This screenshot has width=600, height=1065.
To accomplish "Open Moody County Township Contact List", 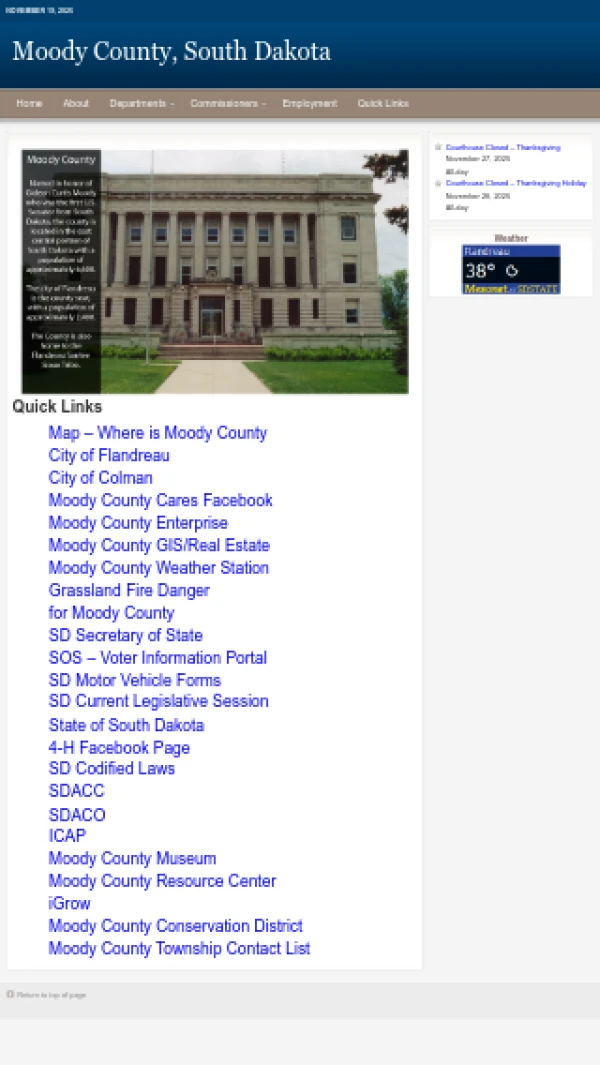I will [x=179, y=948].
